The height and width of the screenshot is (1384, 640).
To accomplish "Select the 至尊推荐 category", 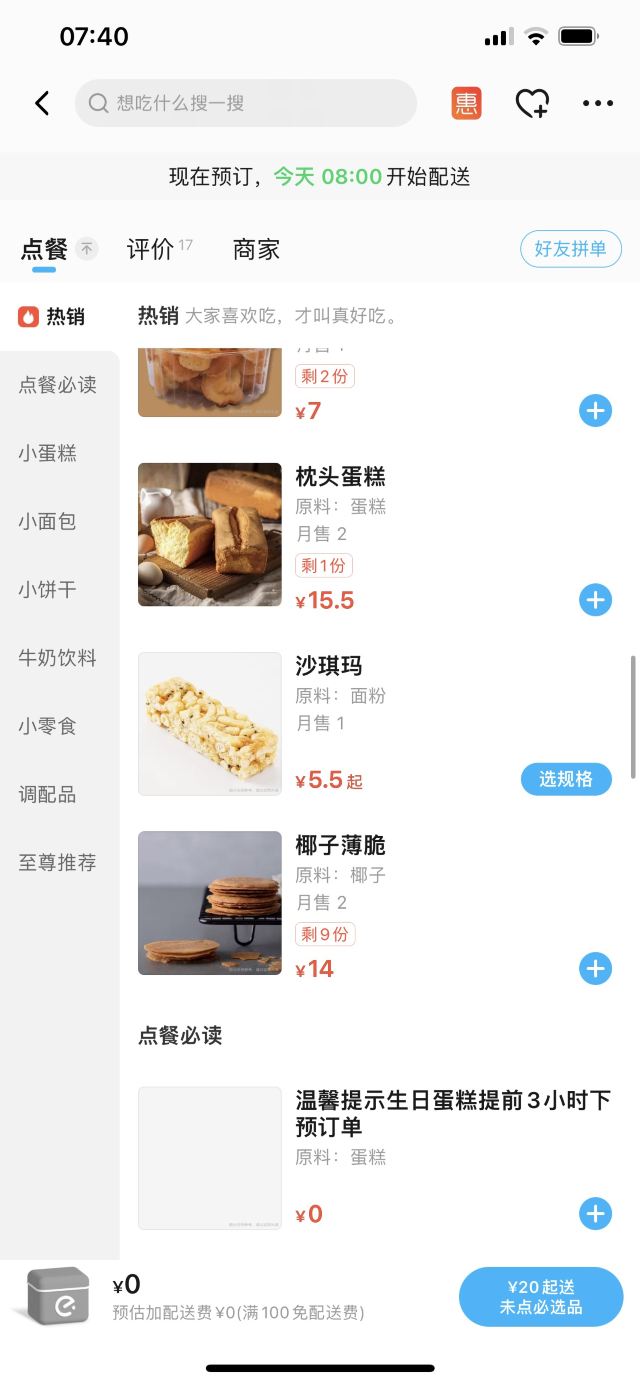I will [57, 862].
